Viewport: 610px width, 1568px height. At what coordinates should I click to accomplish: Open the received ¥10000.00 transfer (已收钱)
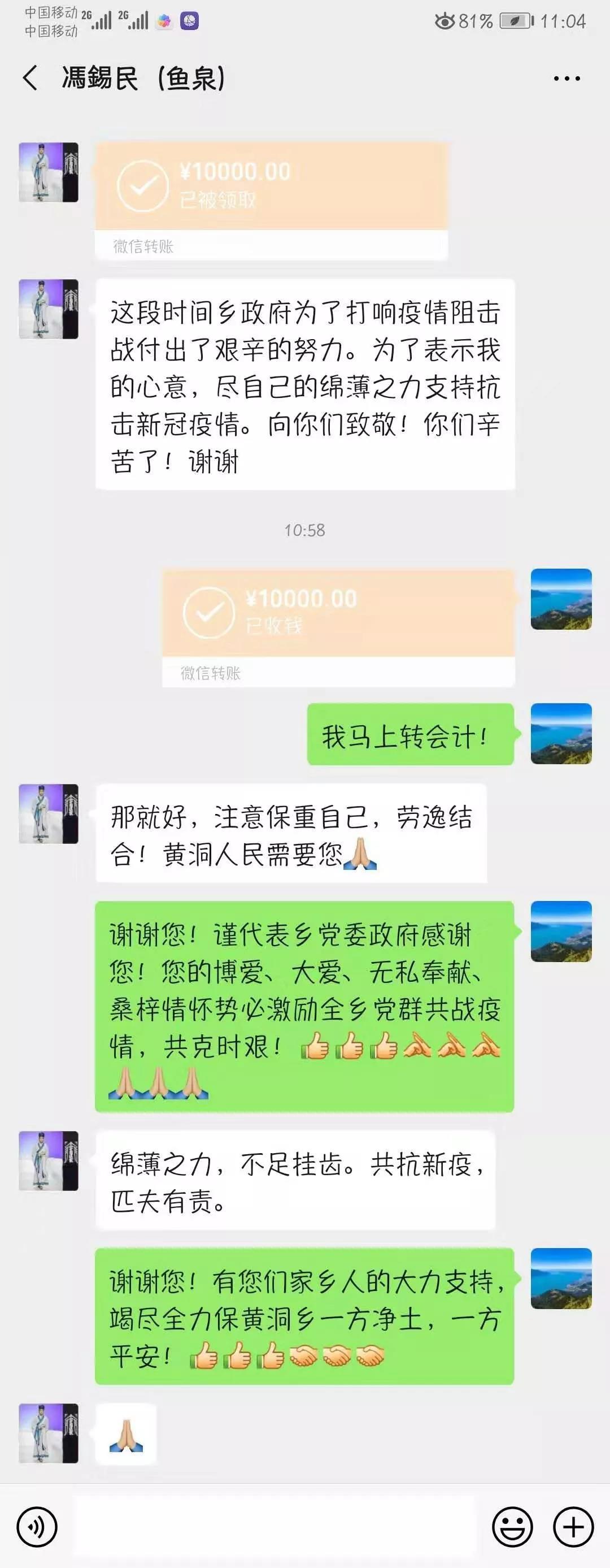(338, 613)
